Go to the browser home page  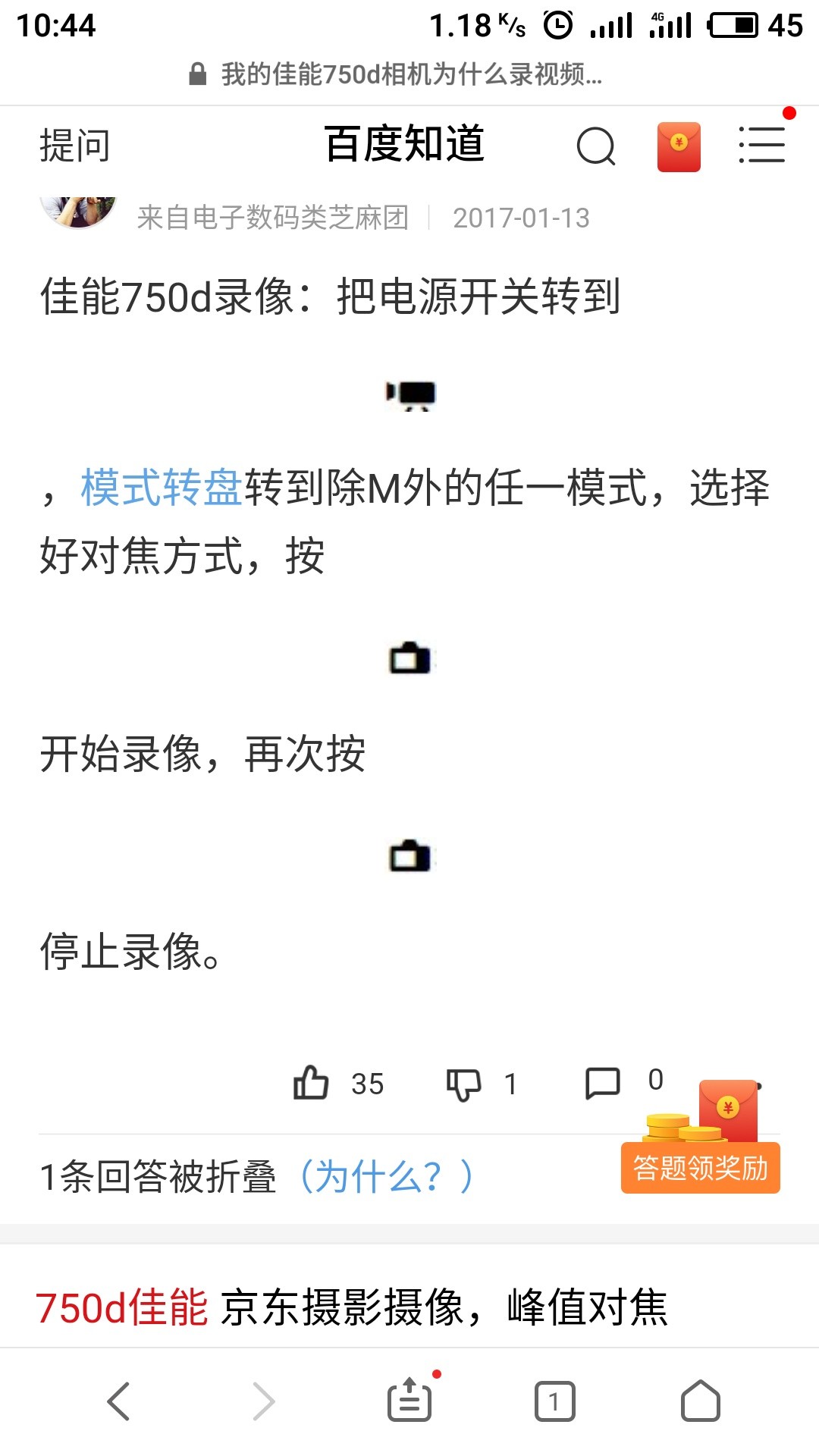click(700, 1401)
